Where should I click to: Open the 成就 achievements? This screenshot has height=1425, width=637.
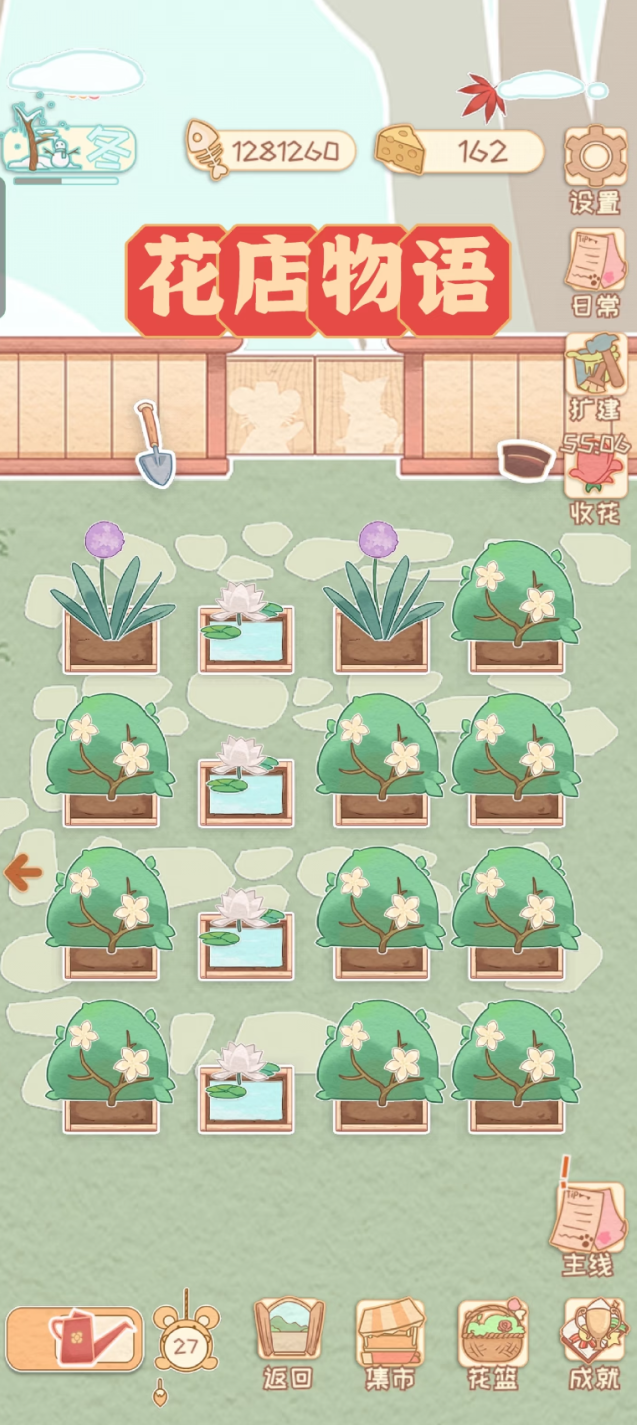click(594, 1342)
